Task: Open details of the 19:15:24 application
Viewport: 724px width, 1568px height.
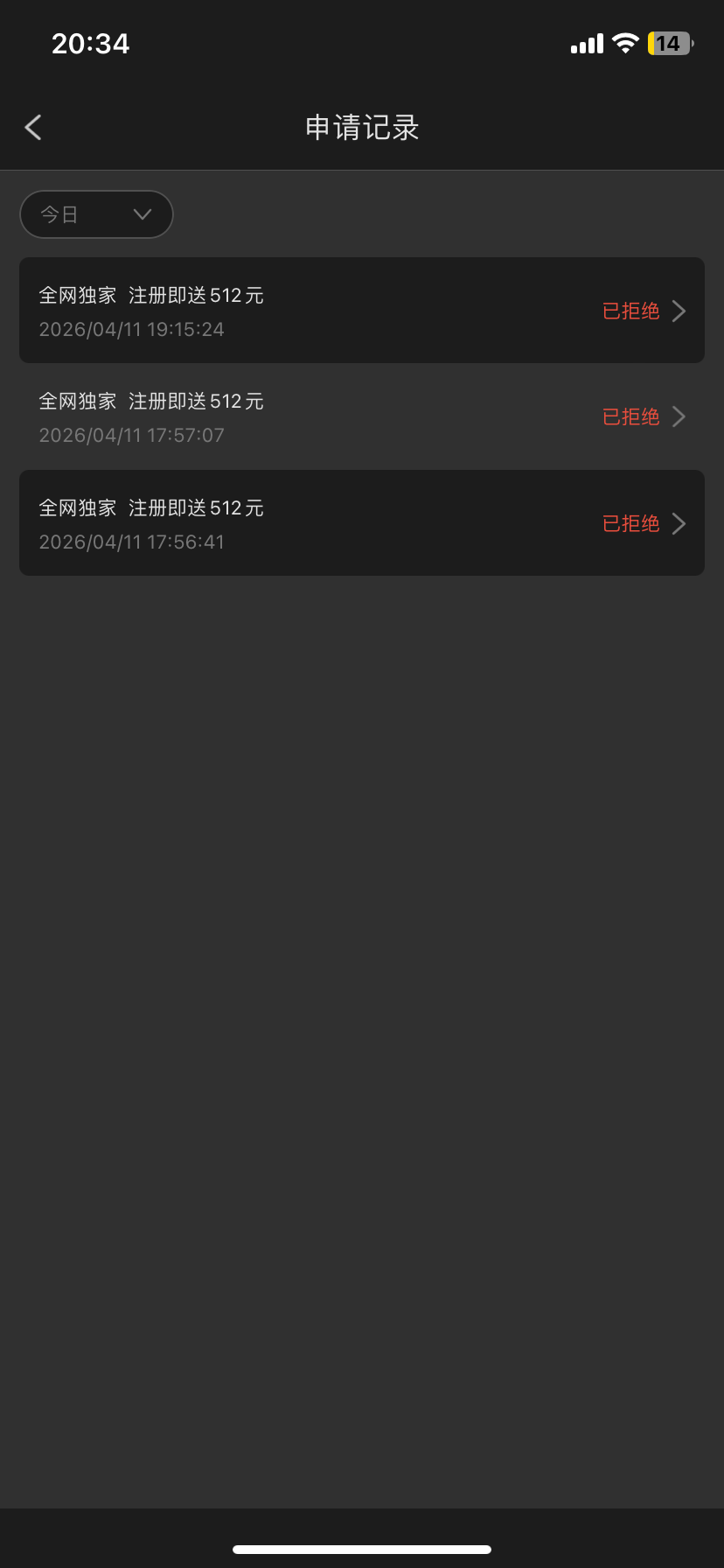Action: [x=361, y=311]
